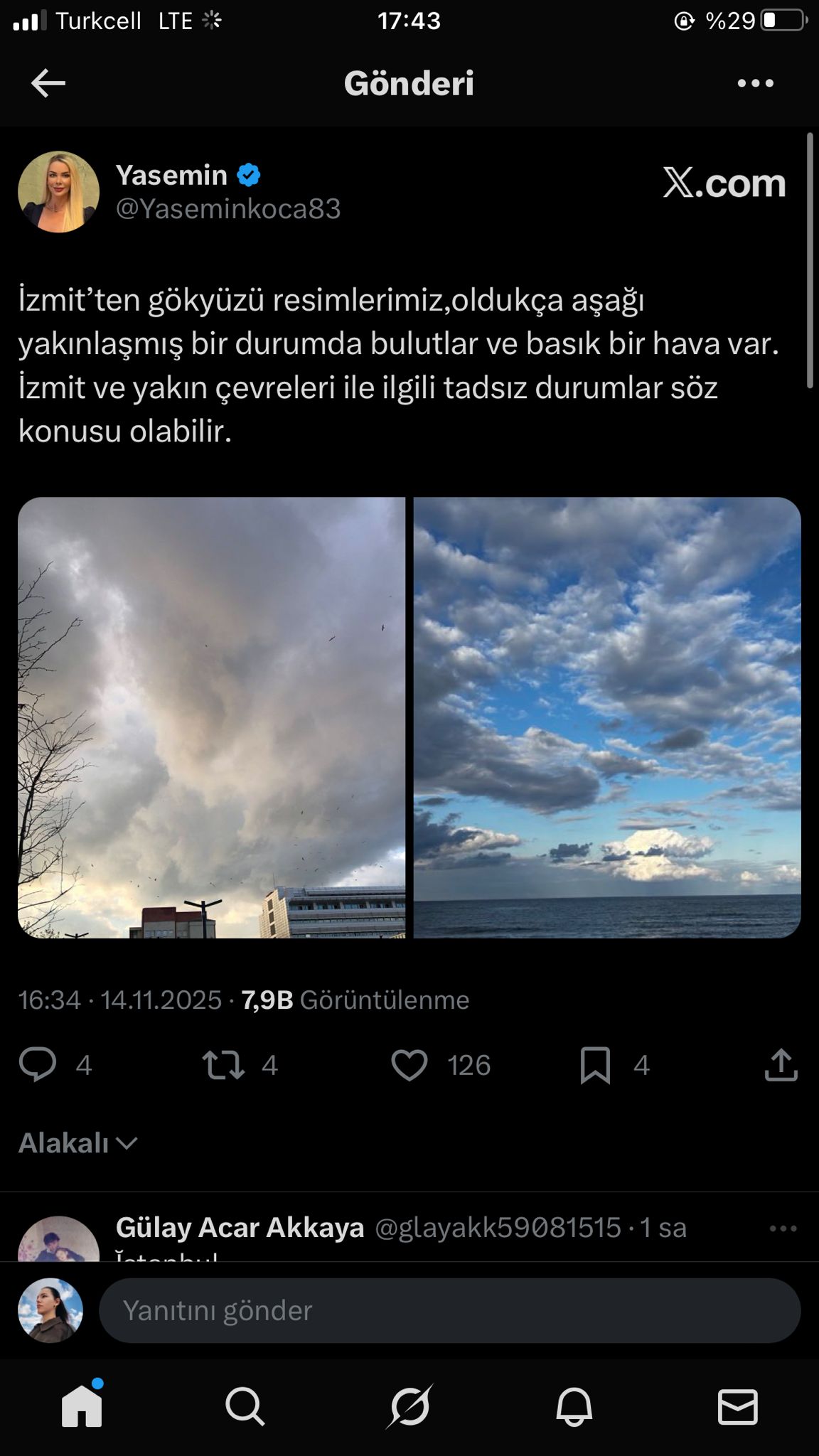Share the post via share icon

[782, 1064]
